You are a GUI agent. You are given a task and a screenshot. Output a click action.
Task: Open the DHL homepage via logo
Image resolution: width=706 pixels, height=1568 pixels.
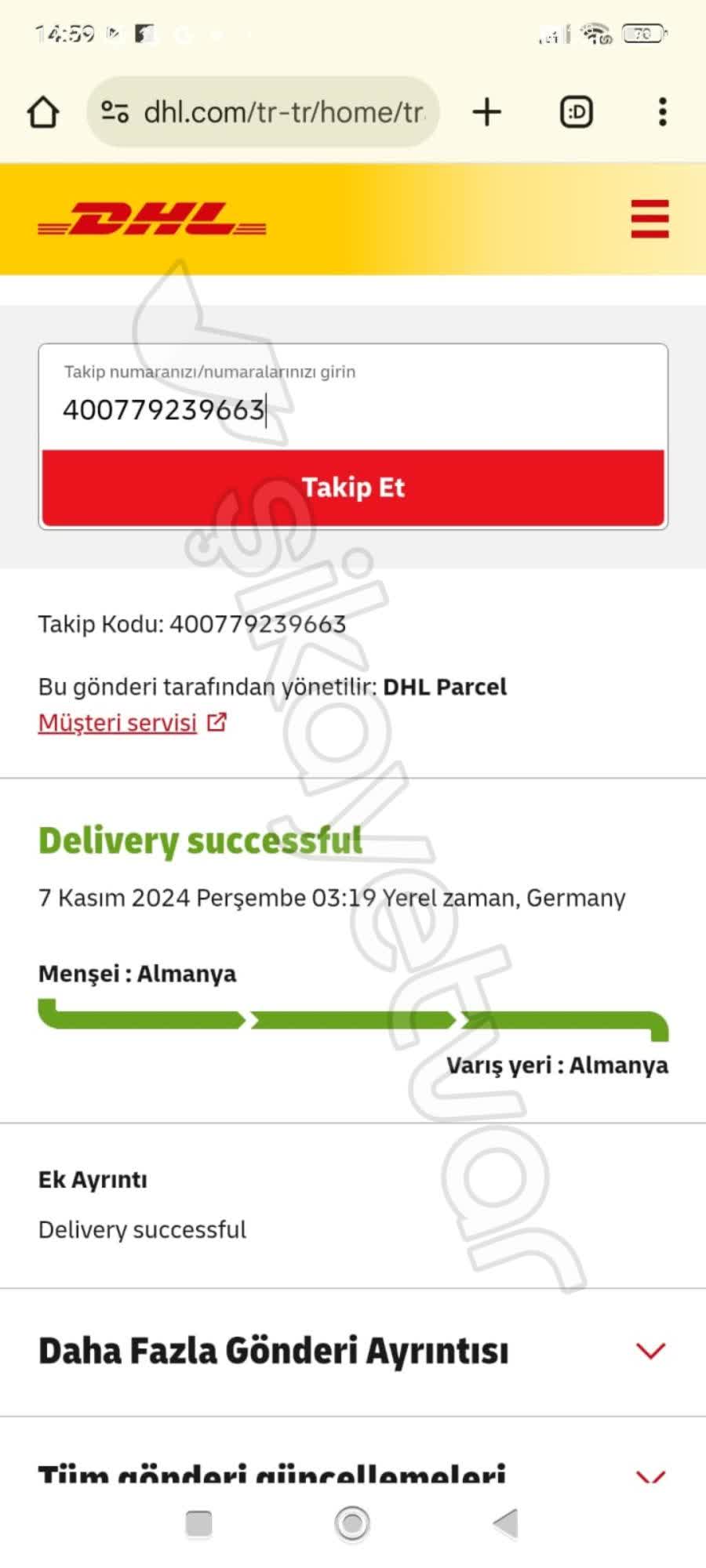(152, 220)
